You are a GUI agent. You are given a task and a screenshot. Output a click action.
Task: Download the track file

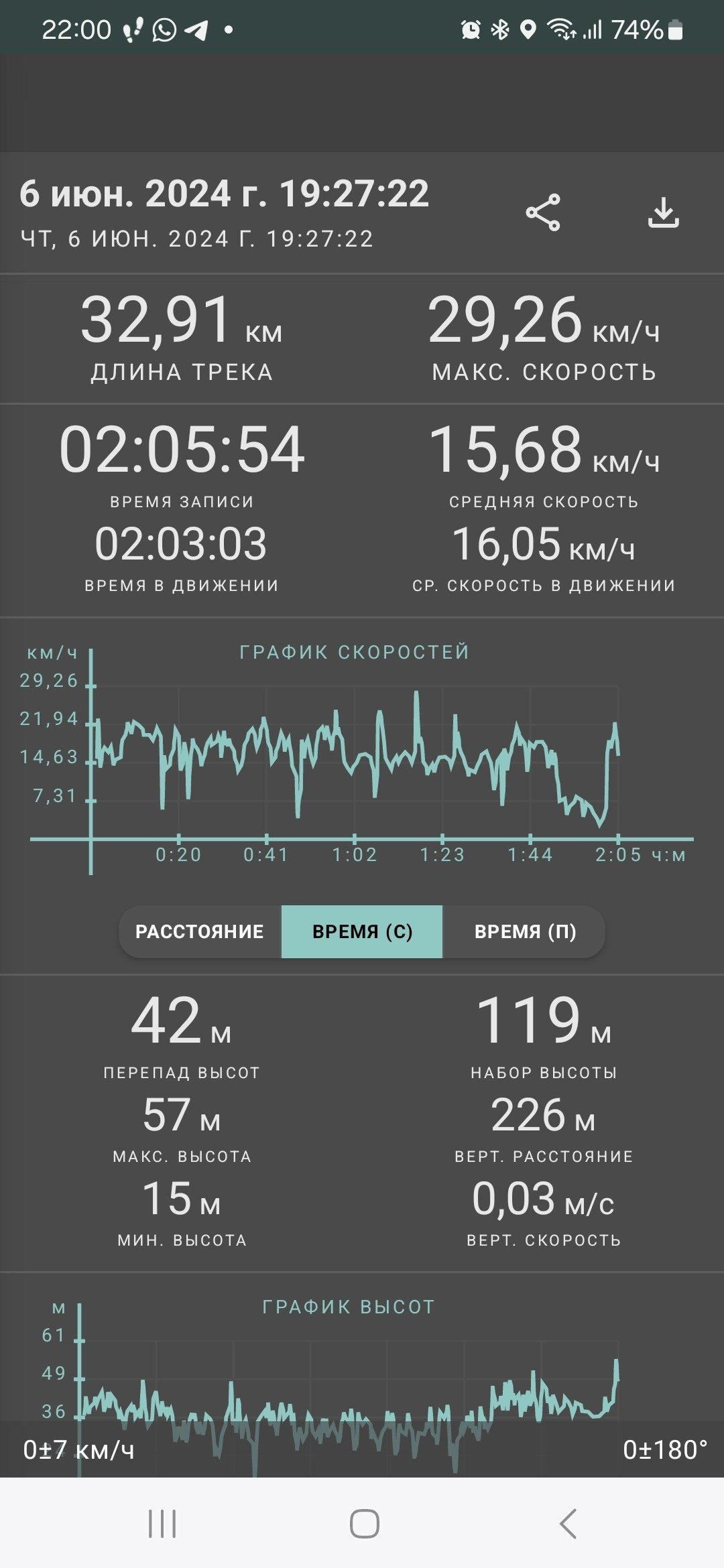tap(664, 213)
